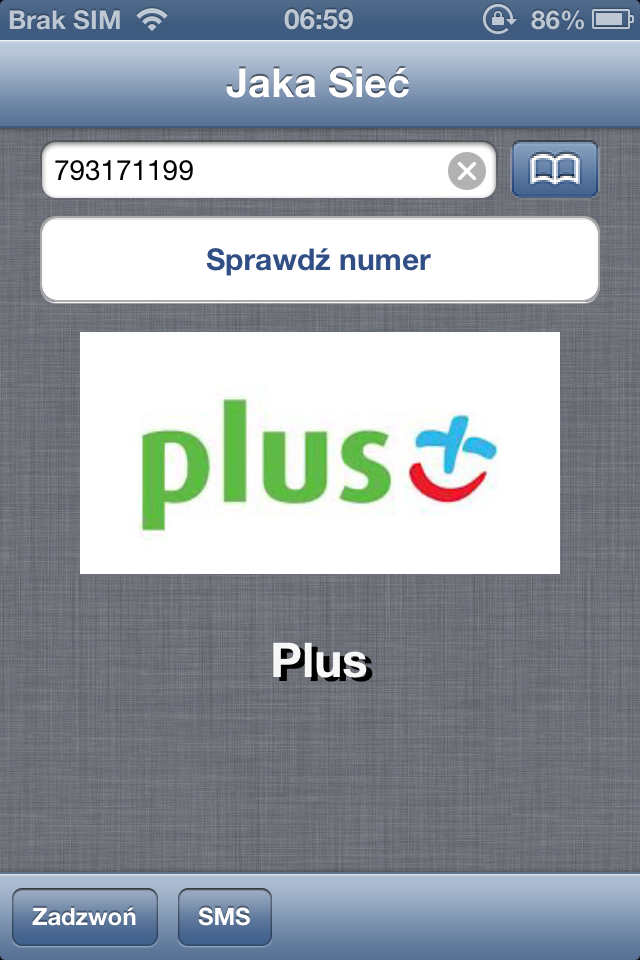Send an SMS to the number
Viewport: 640px width, 960px height.
coord(224,917)
